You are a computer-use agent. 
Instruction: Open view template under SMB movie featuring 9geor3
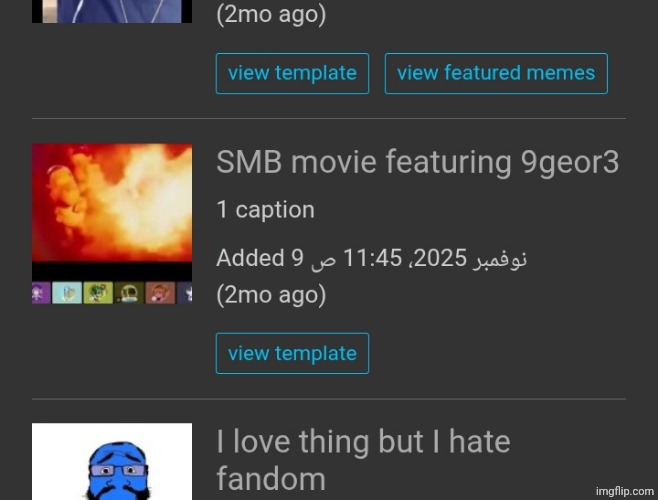(x=292, y=353)
